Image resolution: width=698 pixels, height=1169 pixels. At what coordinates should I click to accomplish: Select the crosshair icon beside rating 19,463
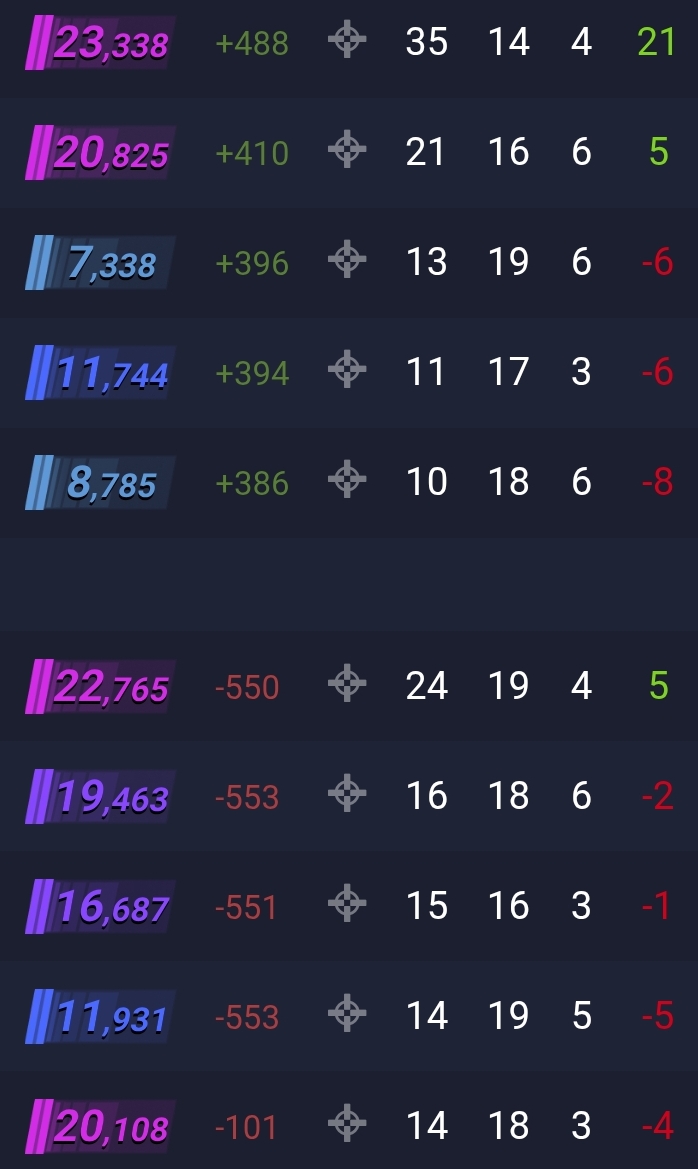click(347, 795)
